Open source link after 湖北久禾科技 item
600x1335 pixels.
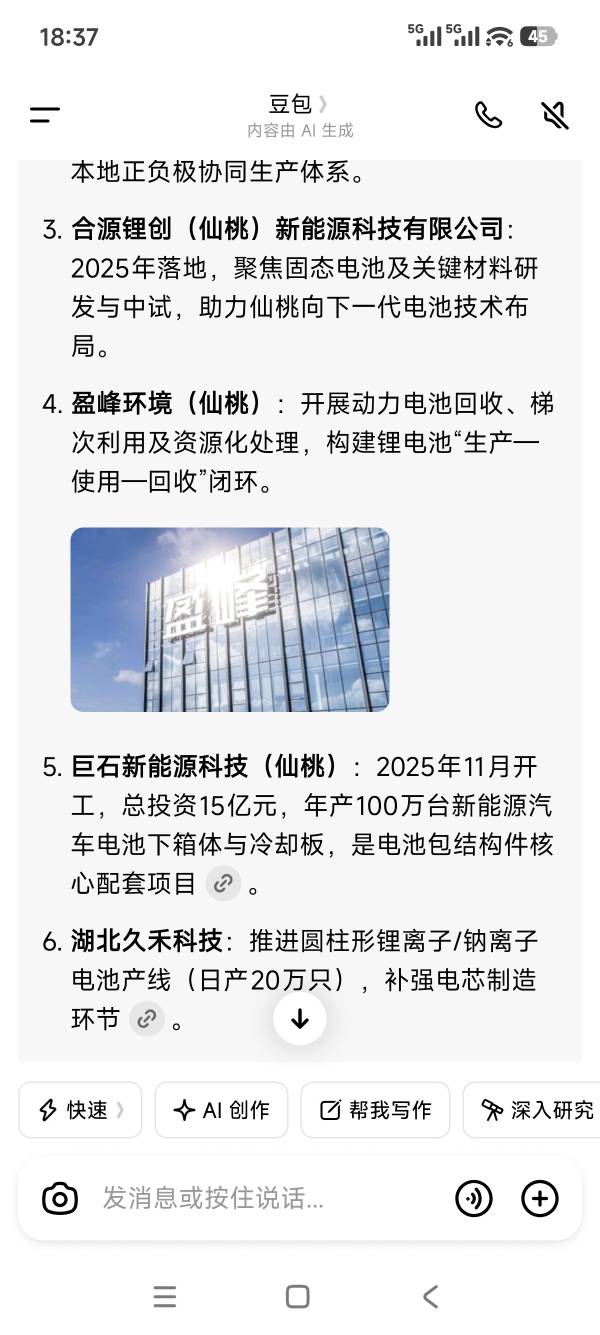click(x=147, y=1019)
